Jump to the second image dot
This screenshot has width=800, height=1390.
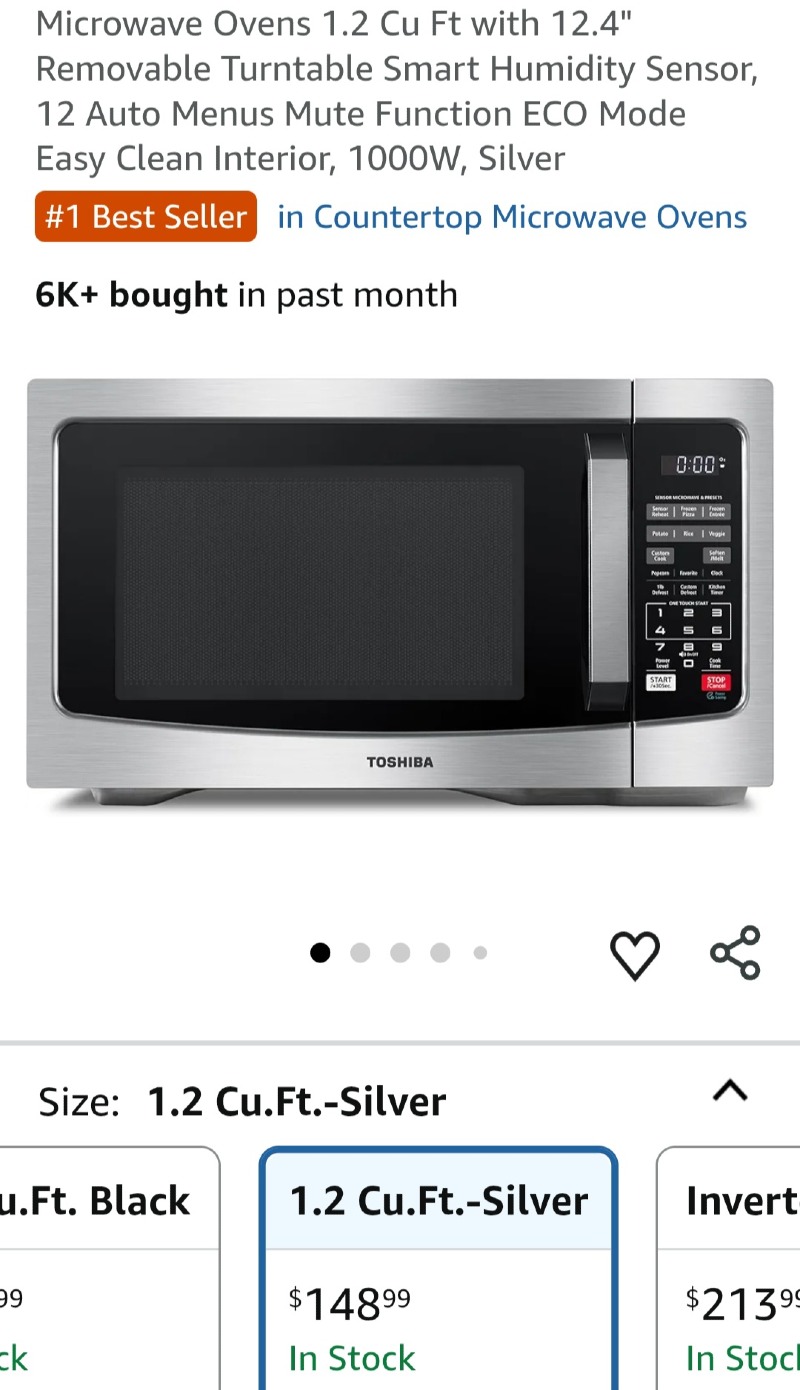click(x=360, y=953)
